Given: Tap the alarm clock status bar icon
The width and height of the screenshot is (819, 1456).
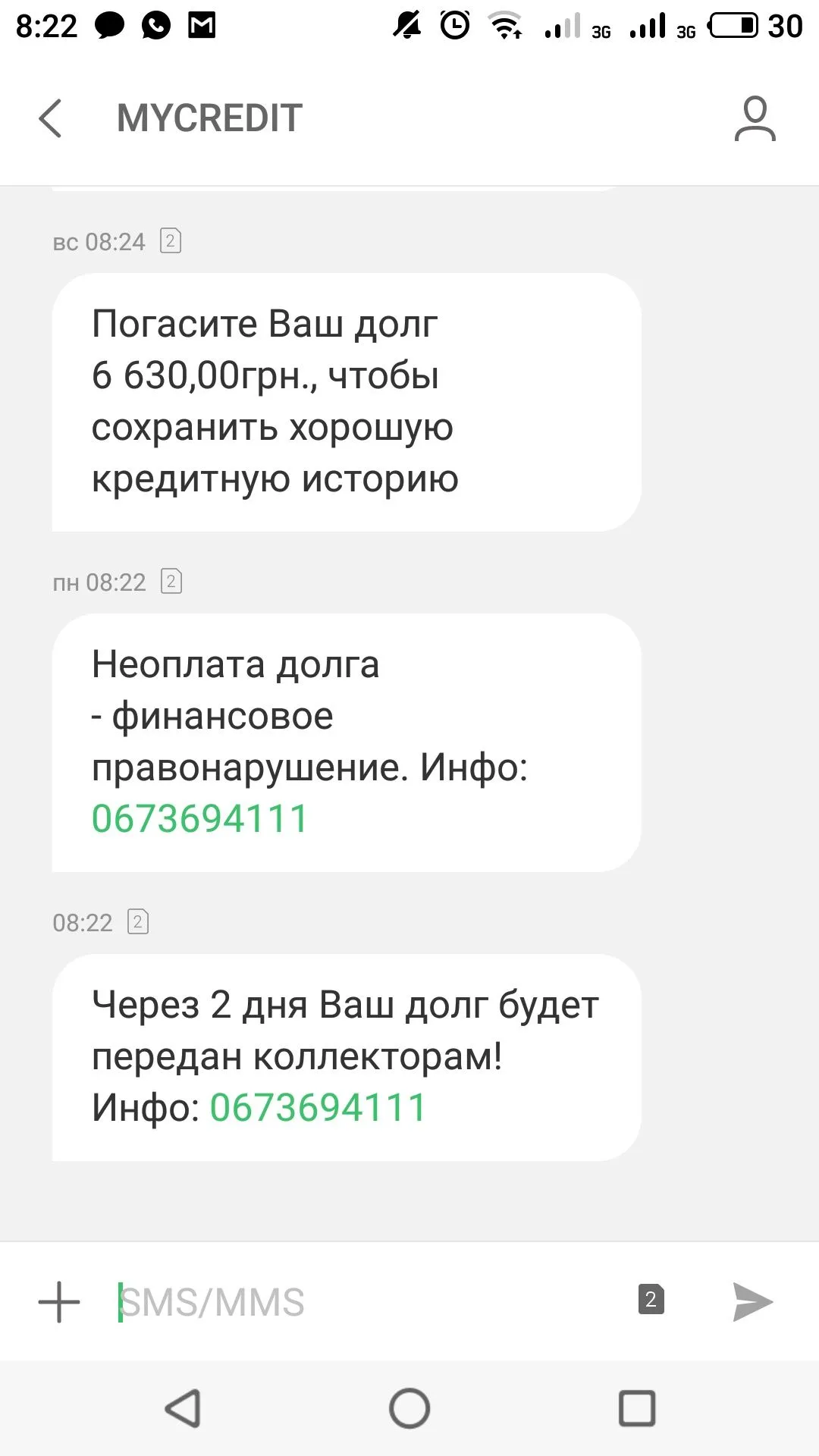Looking at the screenshot, I should (x=455, y=25).
